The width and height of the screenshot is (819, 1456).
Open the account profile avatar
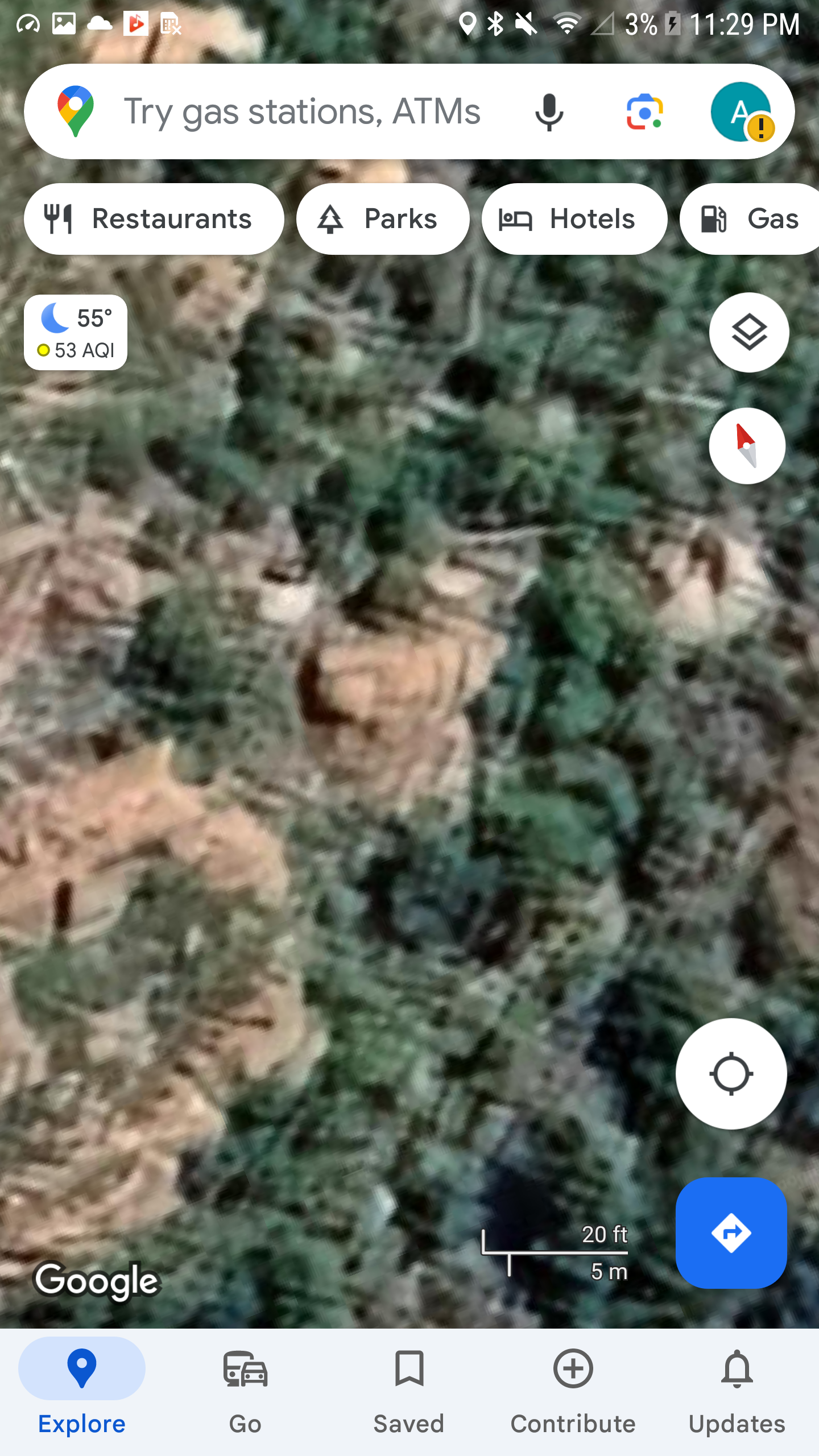(741, 112)
